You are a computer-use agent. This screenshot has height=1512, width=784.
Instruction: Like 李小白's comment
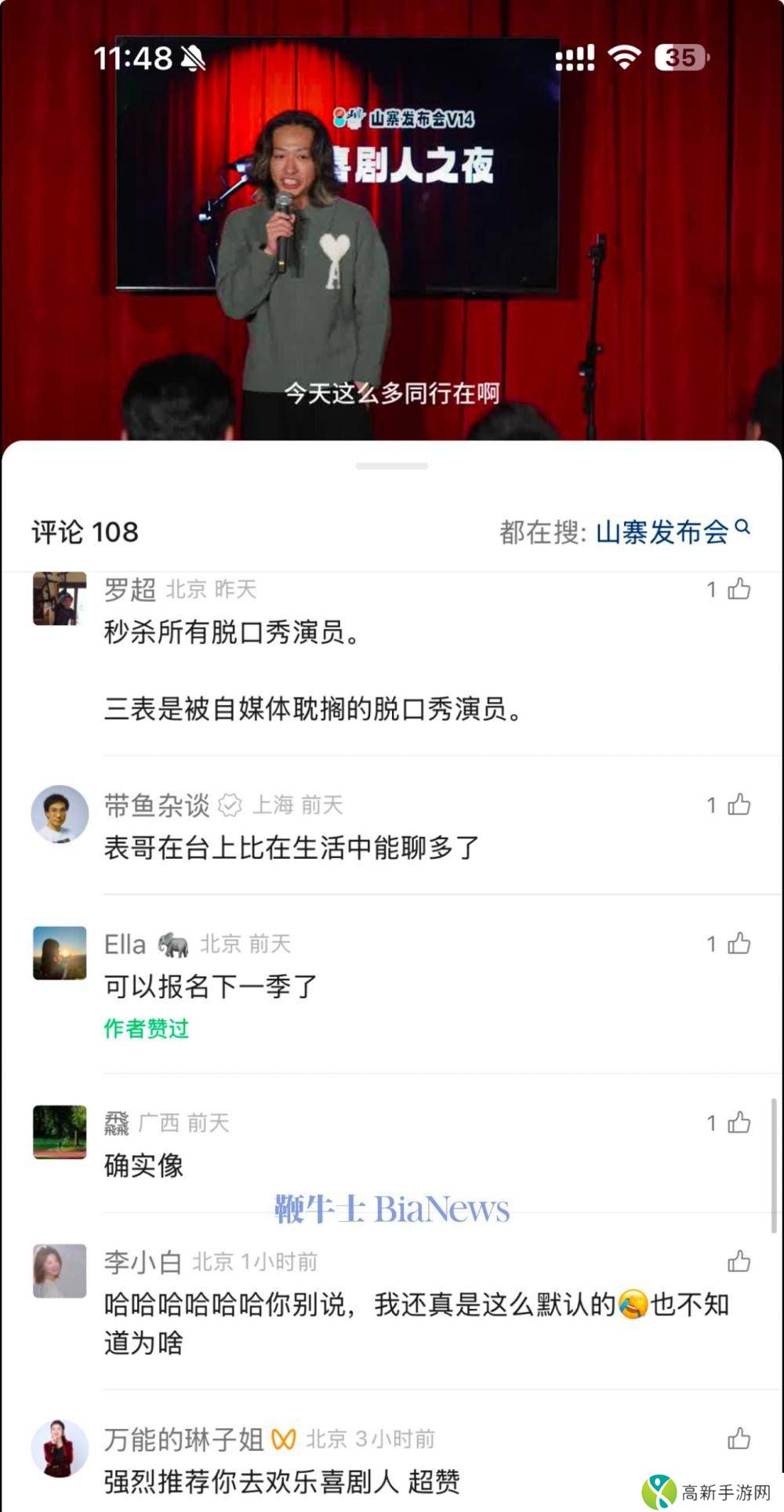click(x=739, y=1262)
